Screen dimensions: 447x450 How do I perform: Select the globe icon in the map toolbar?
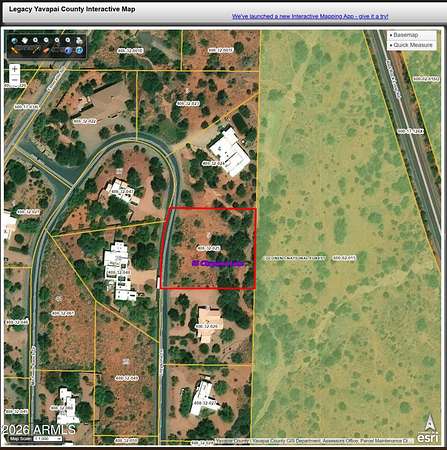click(14, 41)
